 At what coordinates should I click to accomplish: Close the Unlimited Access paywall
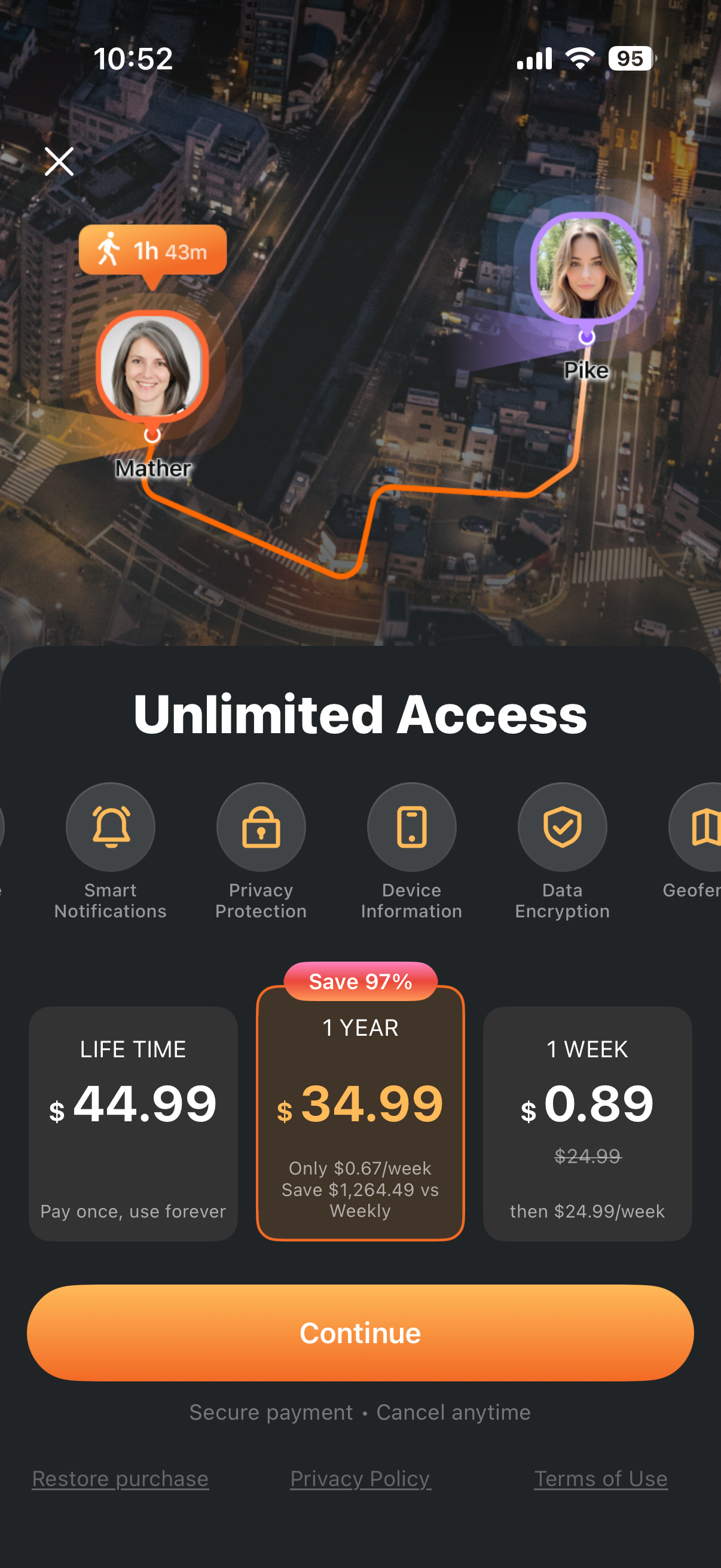click(59, 161)
